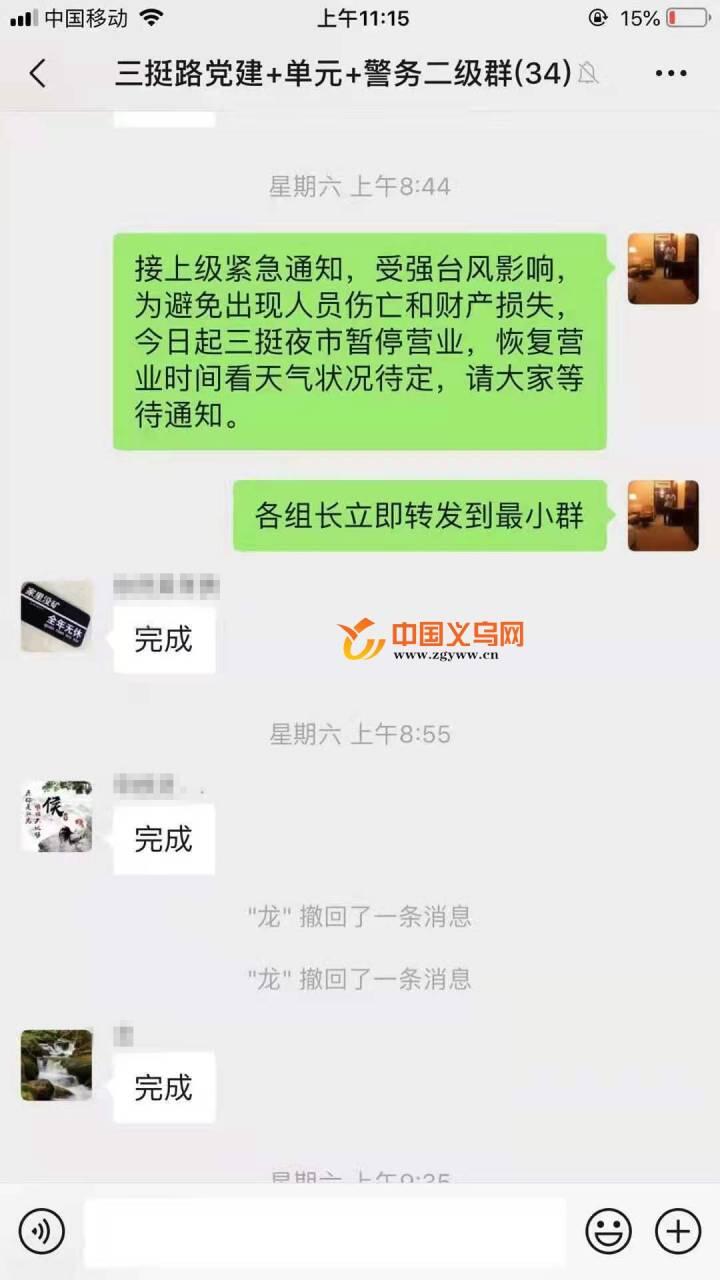Open the group chat options menu

670,73
